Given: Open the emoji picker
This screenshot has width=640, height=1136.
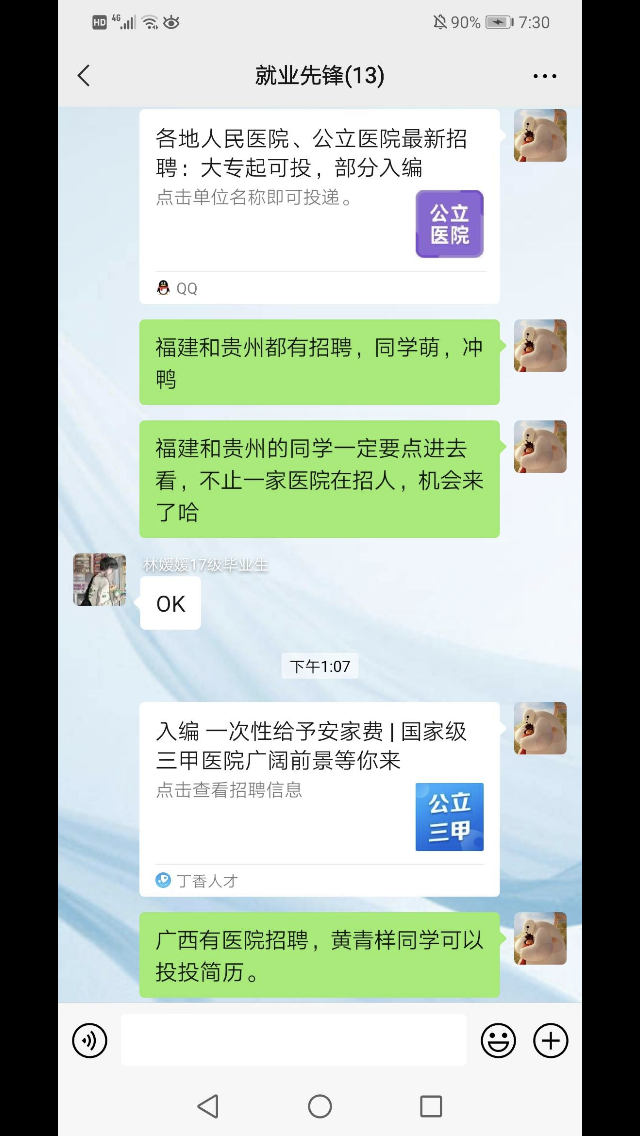Looking at the screenshot, I should pyautogui.click(x=498, y=1041).
